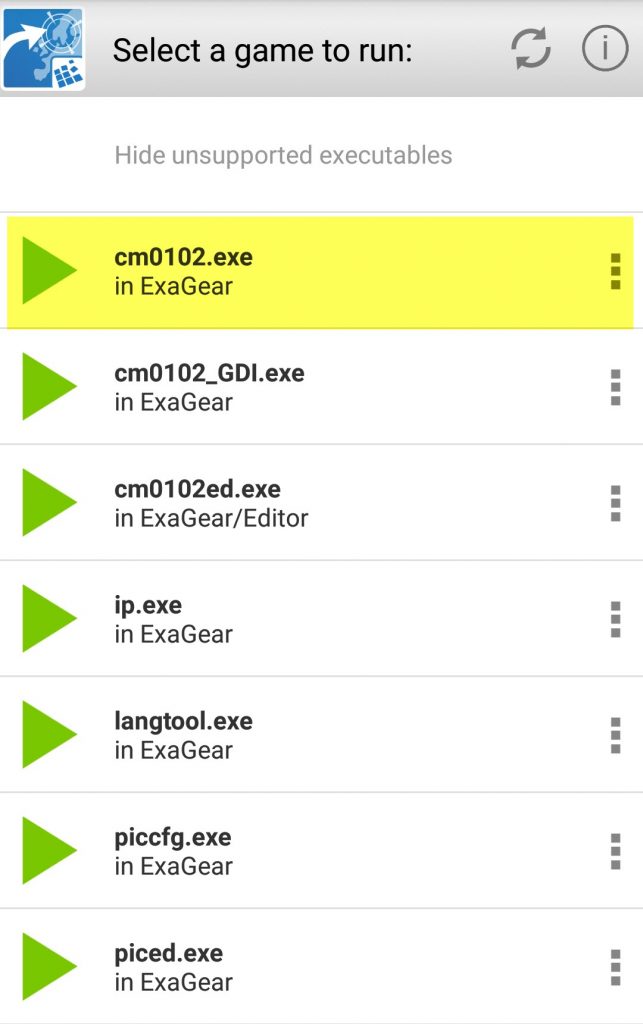Open more options for piced.exe
Screen dimensions: 643x1024
click(x=615, y=968)
